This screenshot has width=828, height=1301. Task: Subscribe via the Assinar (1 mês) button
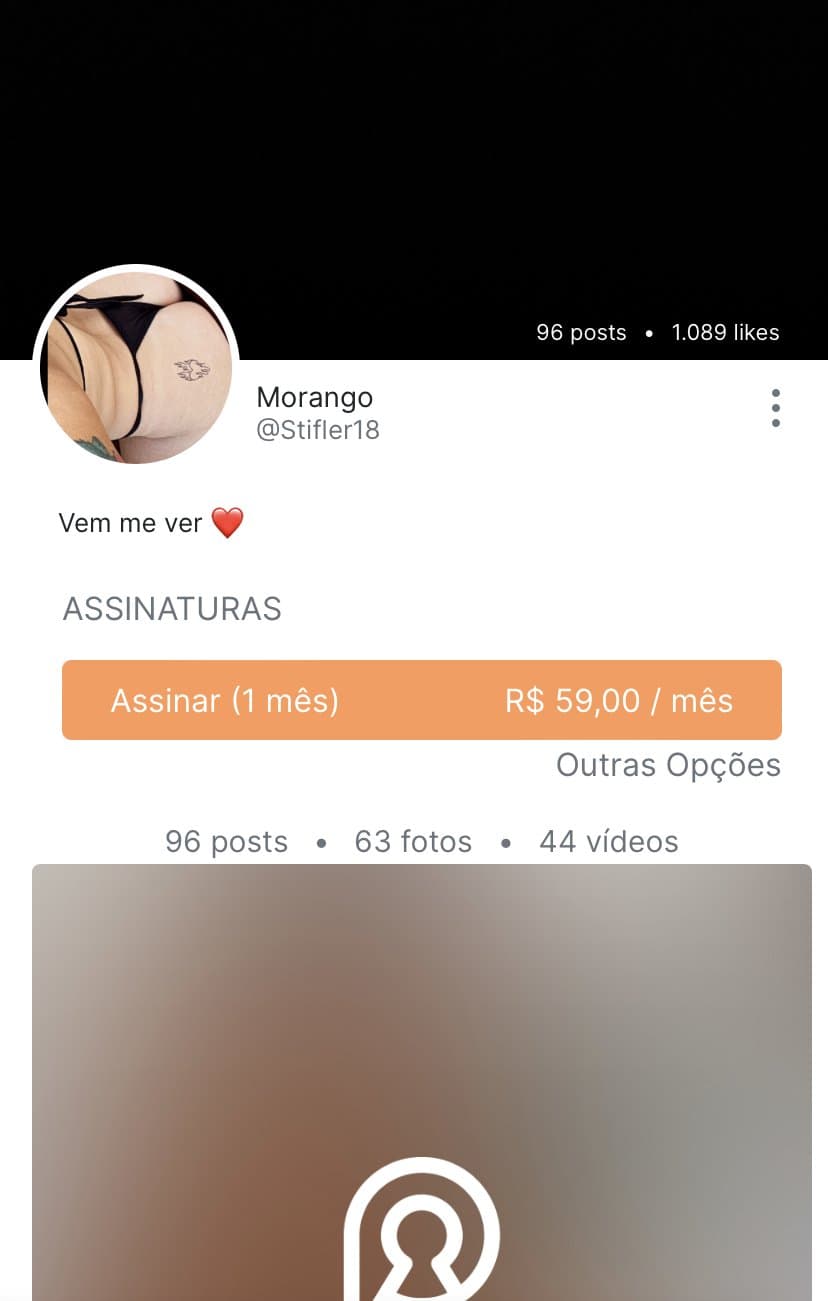click(225, 700)
